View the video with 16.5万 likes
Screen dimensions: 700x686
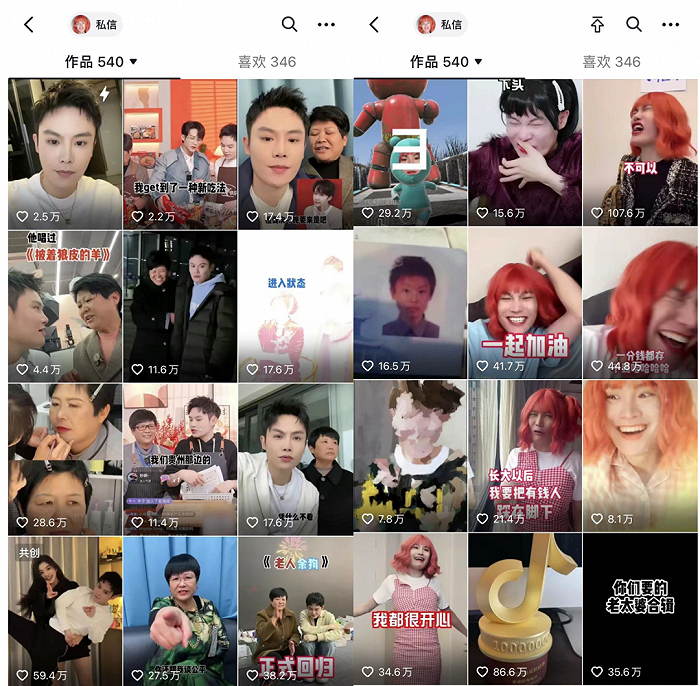409,305
